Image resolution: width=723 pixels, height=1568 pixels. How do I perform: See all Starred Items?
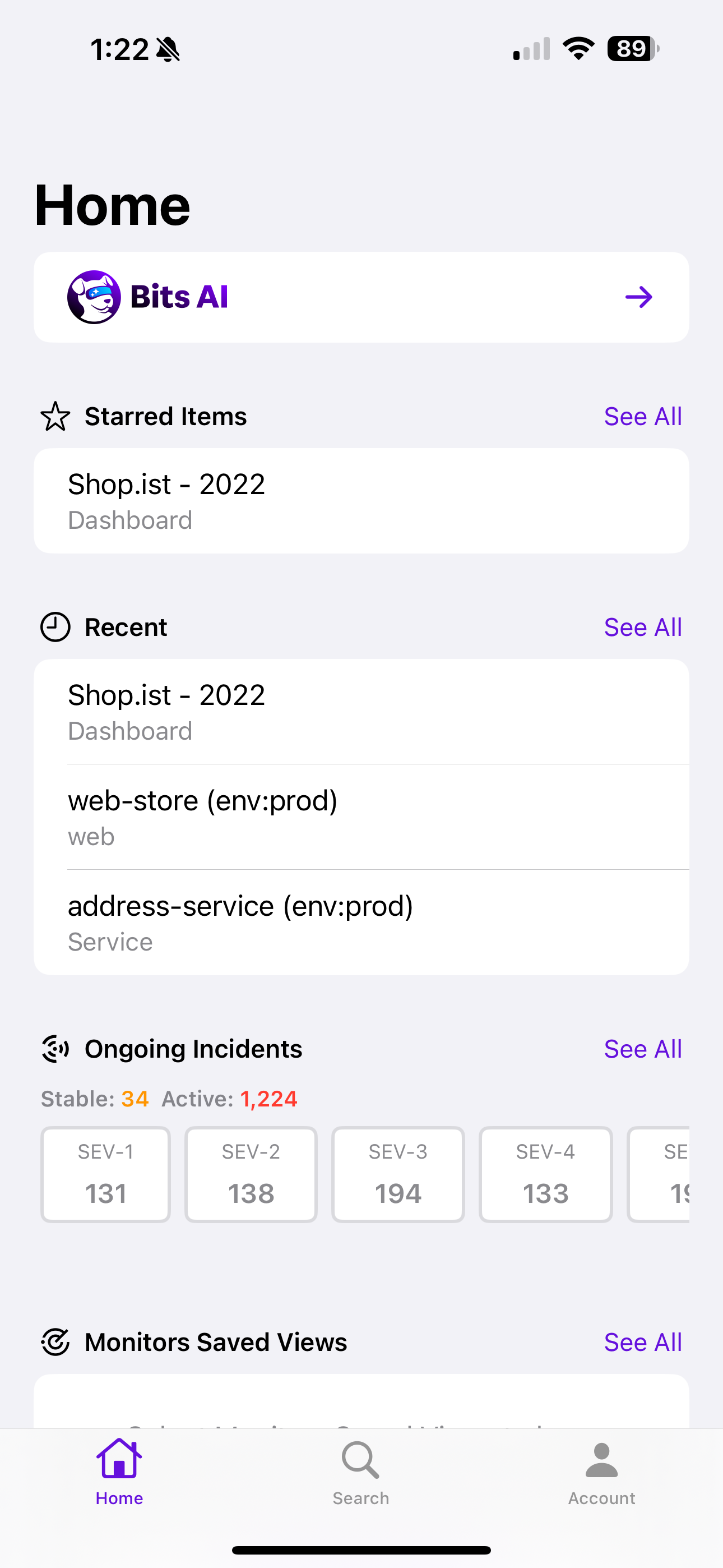(x=643, y=416)
